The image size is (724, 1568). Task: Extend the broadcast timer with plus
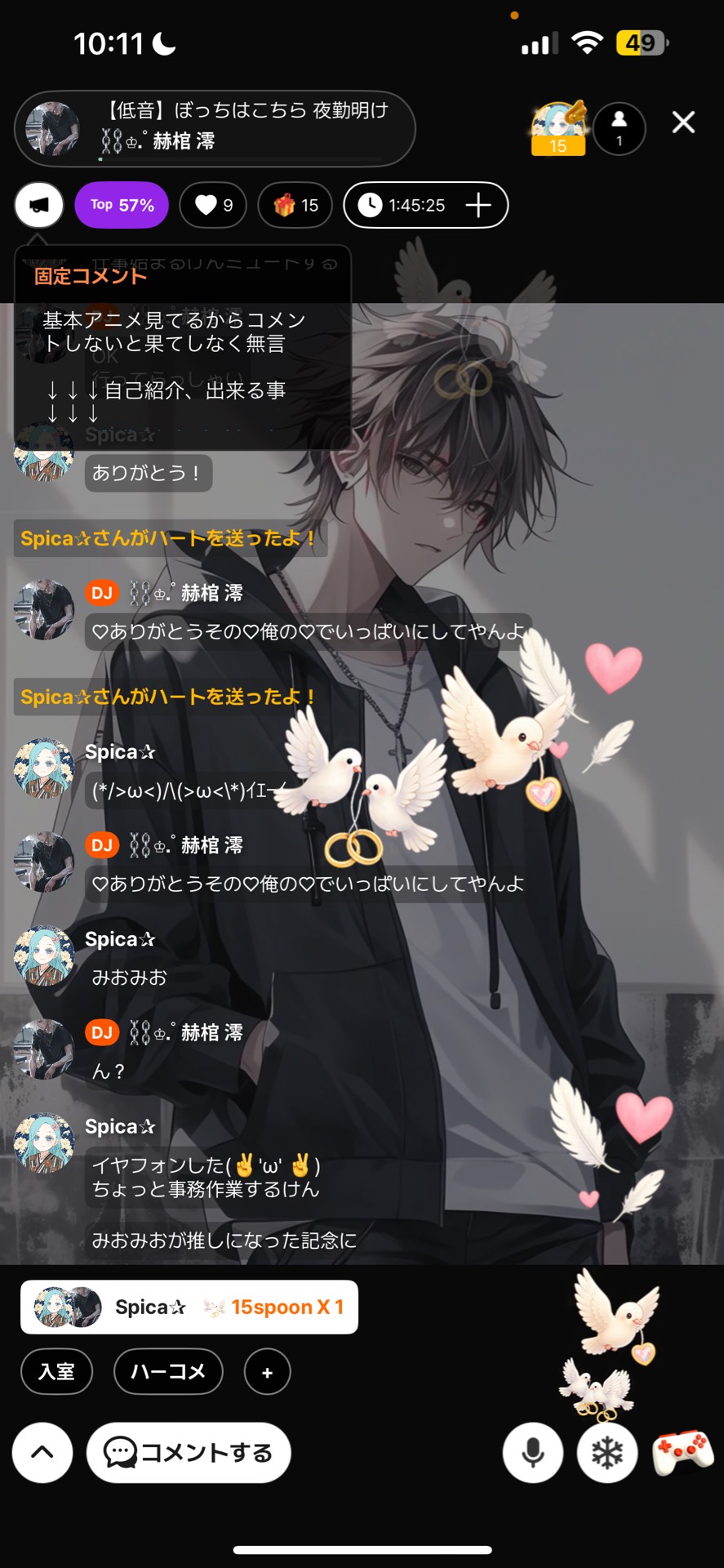pyautogui.click(x=478, y=204)
